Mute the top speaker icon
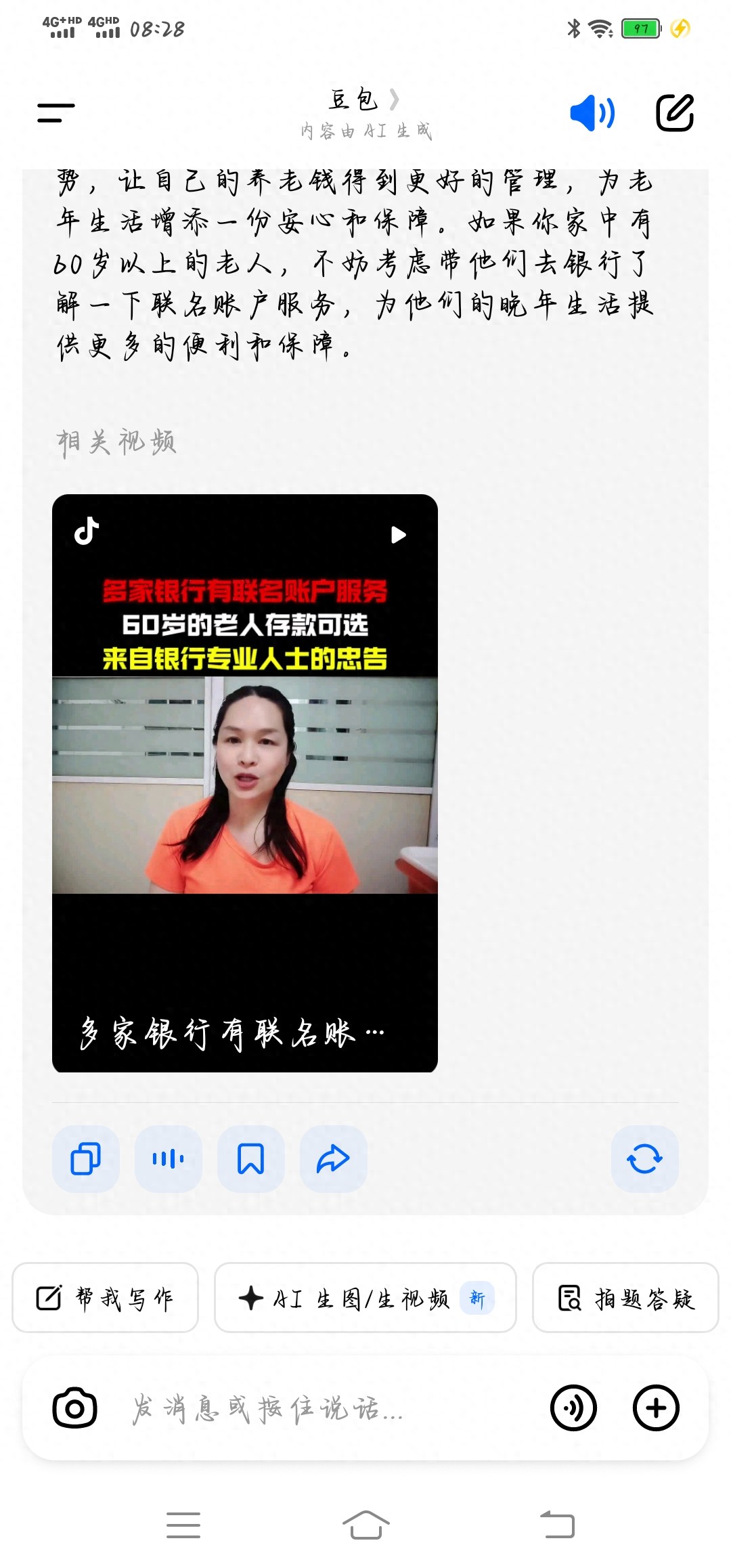 (x=590, y=113)
